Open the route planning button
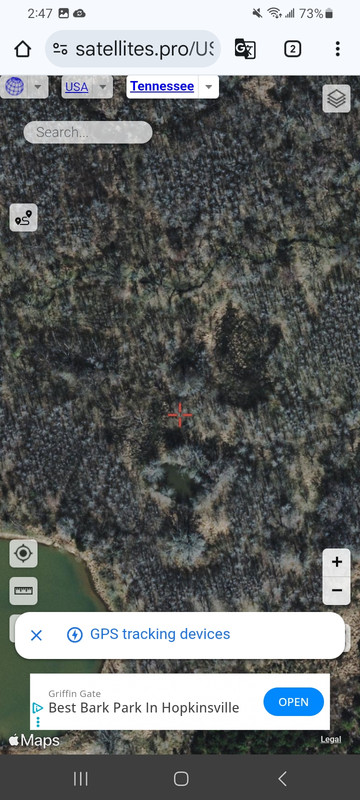The image size is (360, 800). (x=23, y=218)
